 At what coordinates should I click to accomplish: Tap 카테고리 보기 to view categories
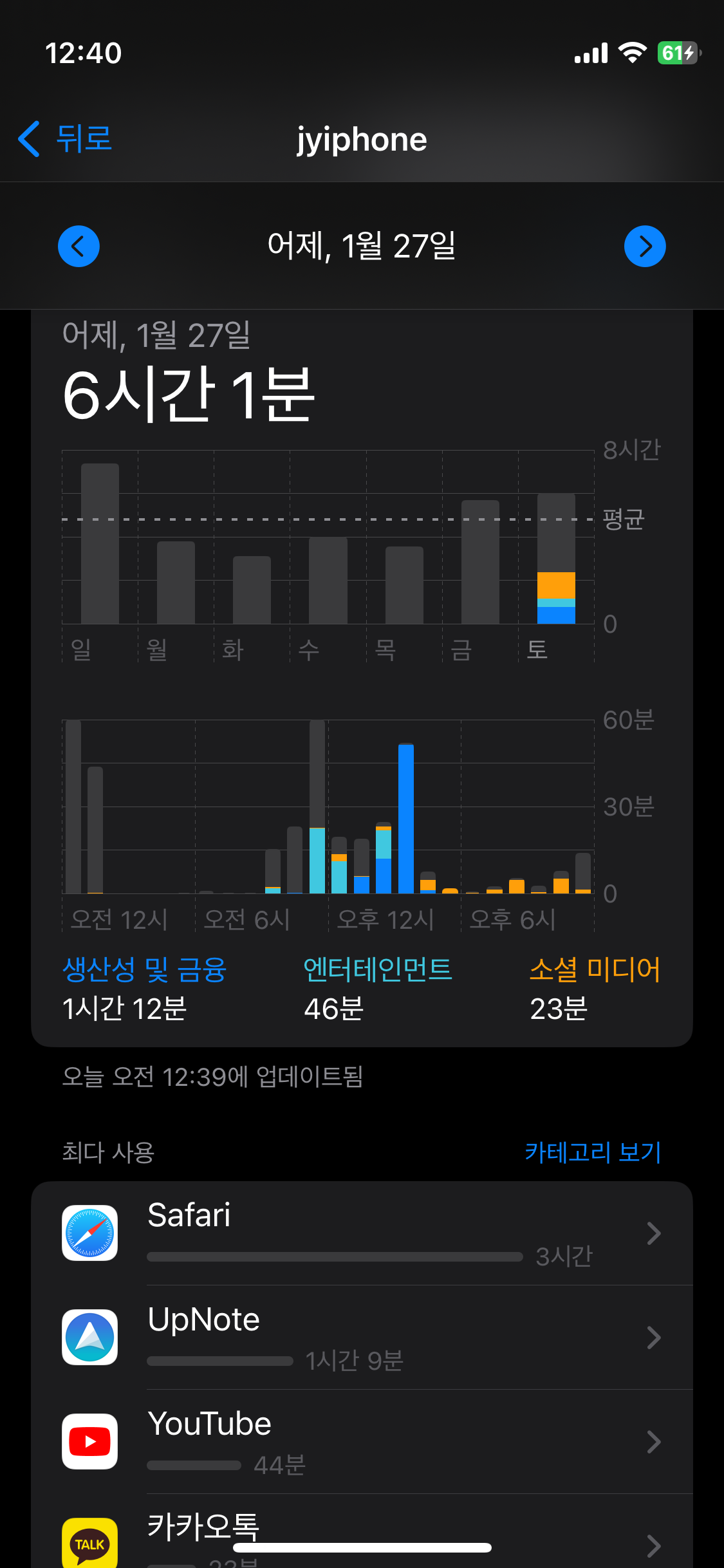tap(593, 1152)
